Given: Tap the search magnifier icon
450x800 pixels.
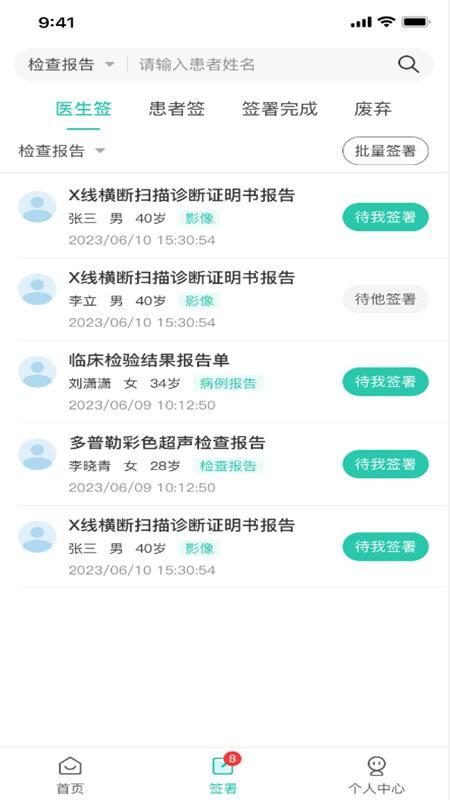Looking at the screenshot, I should click(408, 64).
